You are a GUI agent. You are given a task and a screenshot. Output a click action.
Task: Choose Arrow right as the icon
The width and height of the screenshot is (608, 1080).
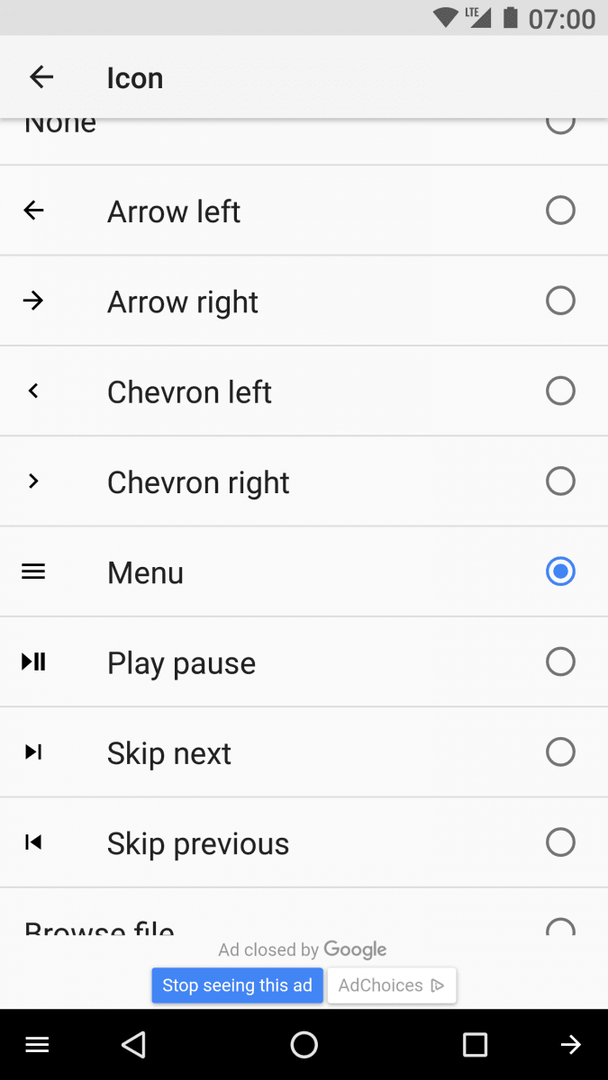tap(304, 301)
